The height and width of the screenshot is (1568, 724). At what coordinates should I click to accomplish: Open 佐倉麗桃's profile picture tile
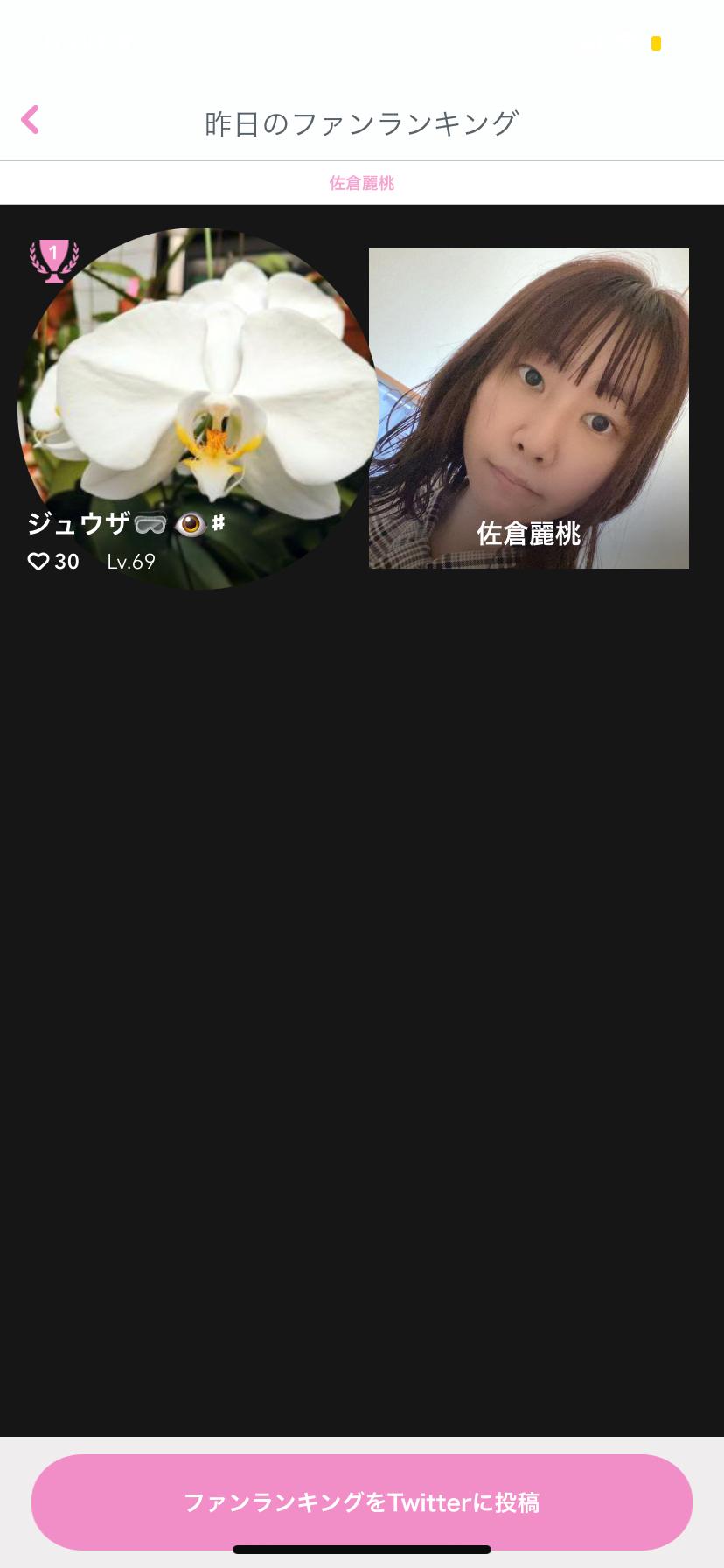[528, 409]
